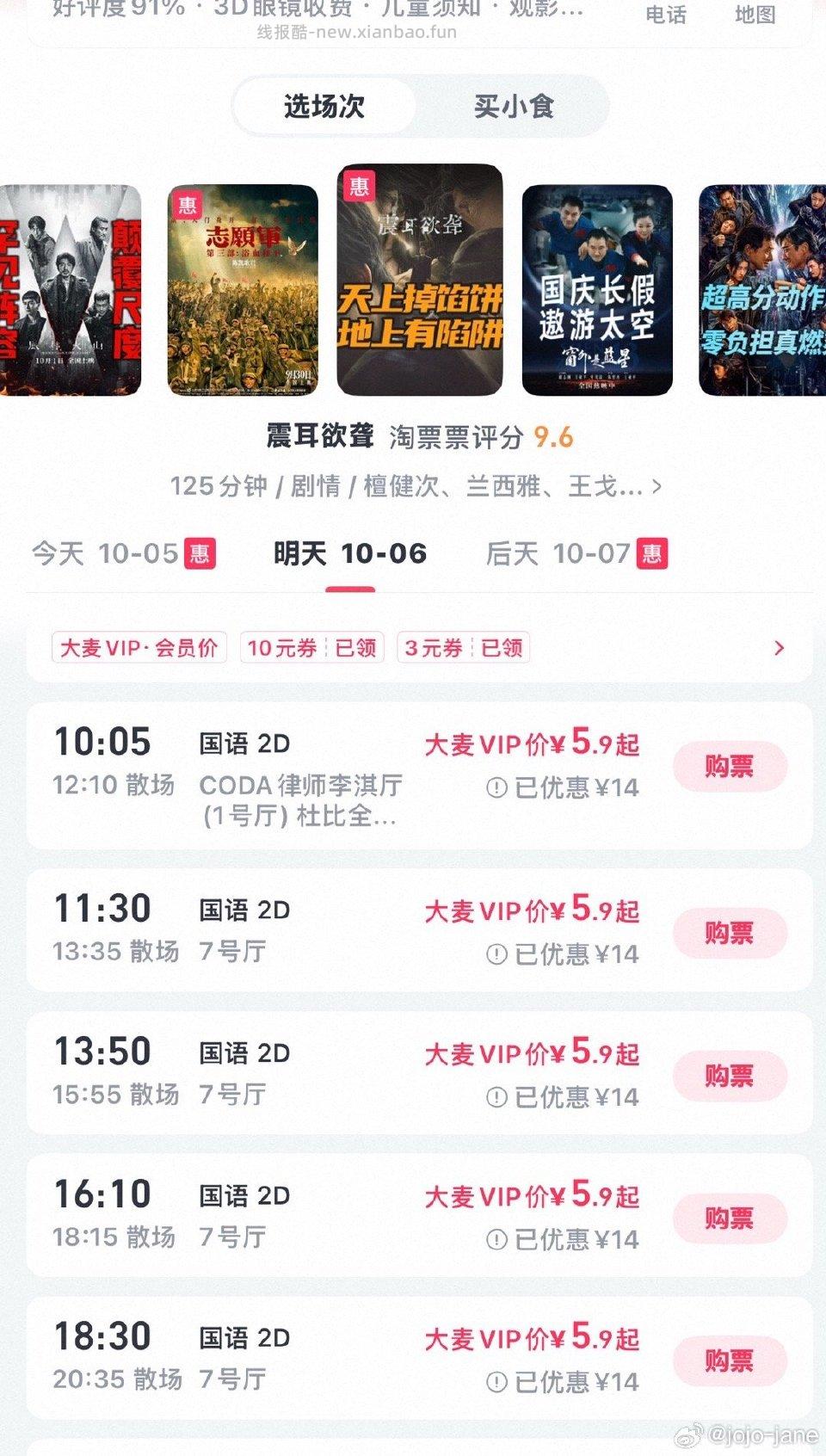Switch to the 买小食 tab
The height and width of the screenshot is (1456, 826).
pos(512,105)
